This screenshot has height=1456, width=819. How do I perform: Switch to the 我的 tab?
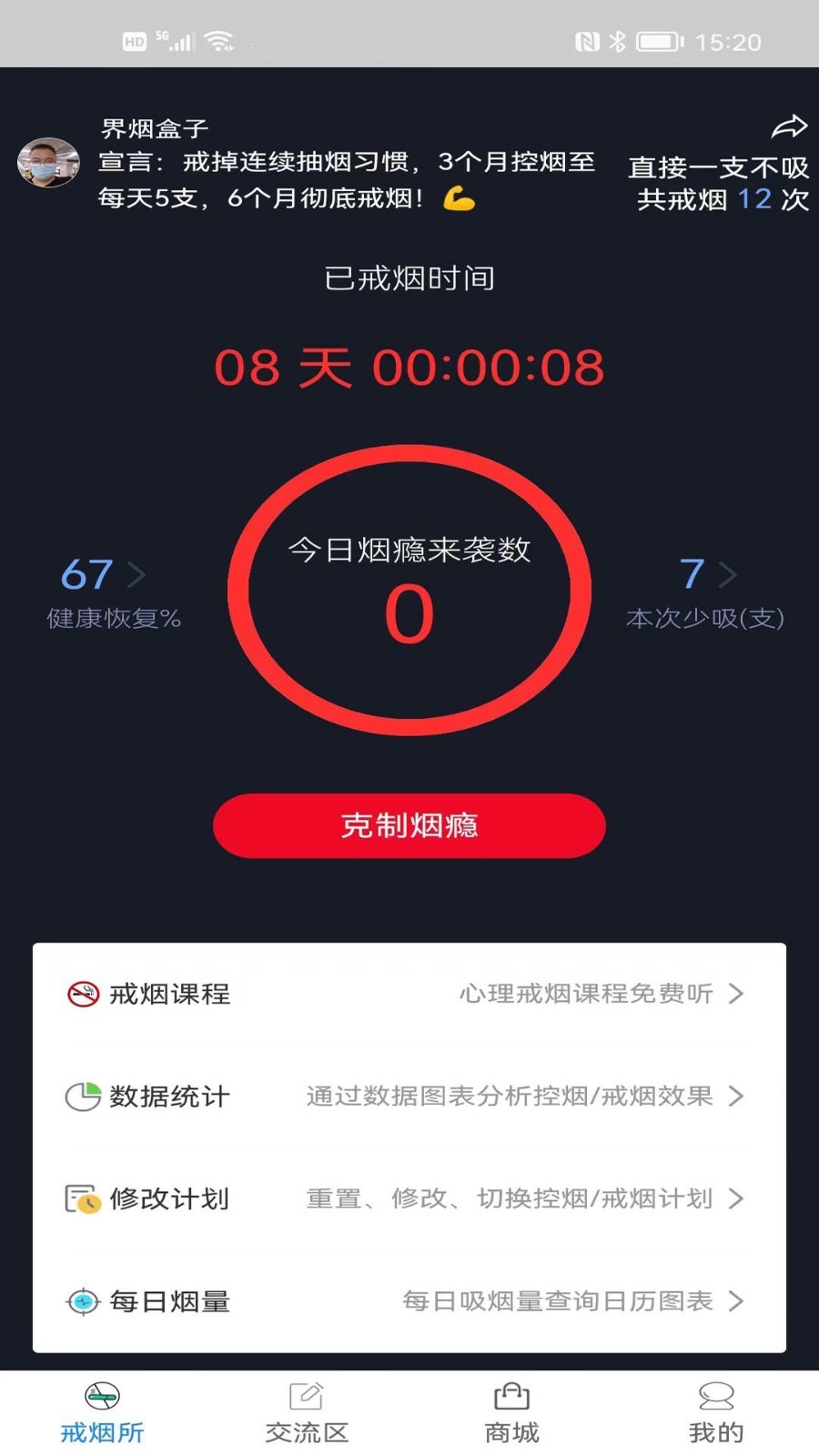716,1413
